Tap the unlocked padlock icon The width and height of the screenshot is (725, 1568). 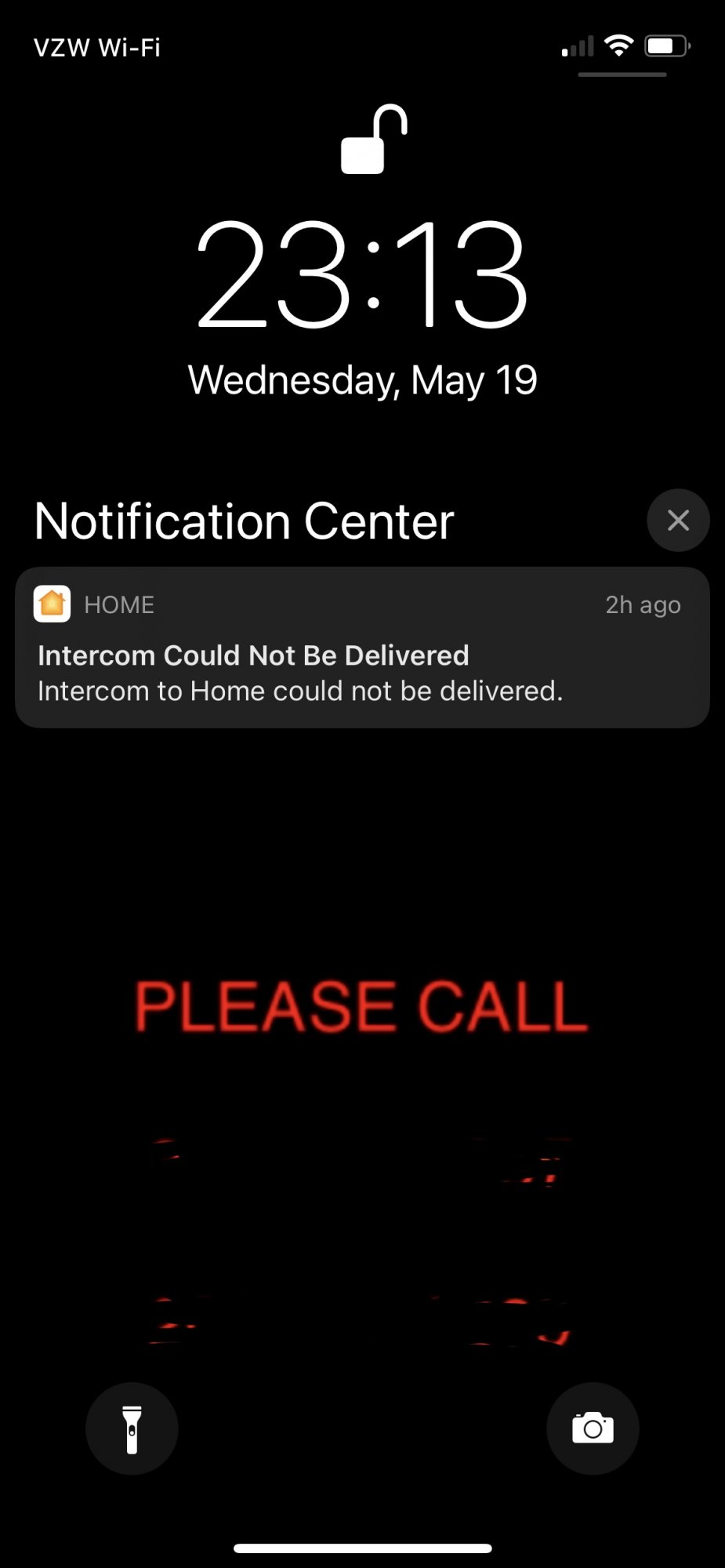pyautogui.click(x=375, y=141)
